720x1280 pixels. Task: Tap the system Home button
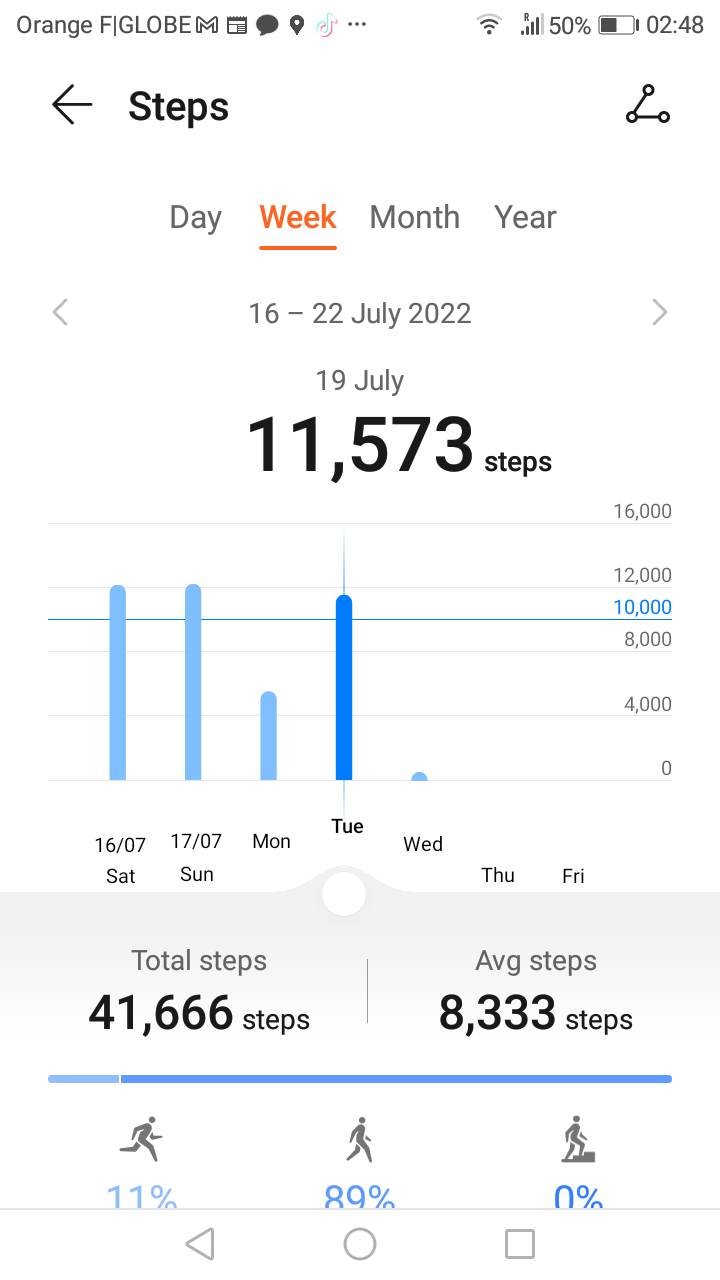pos(360,1244)
